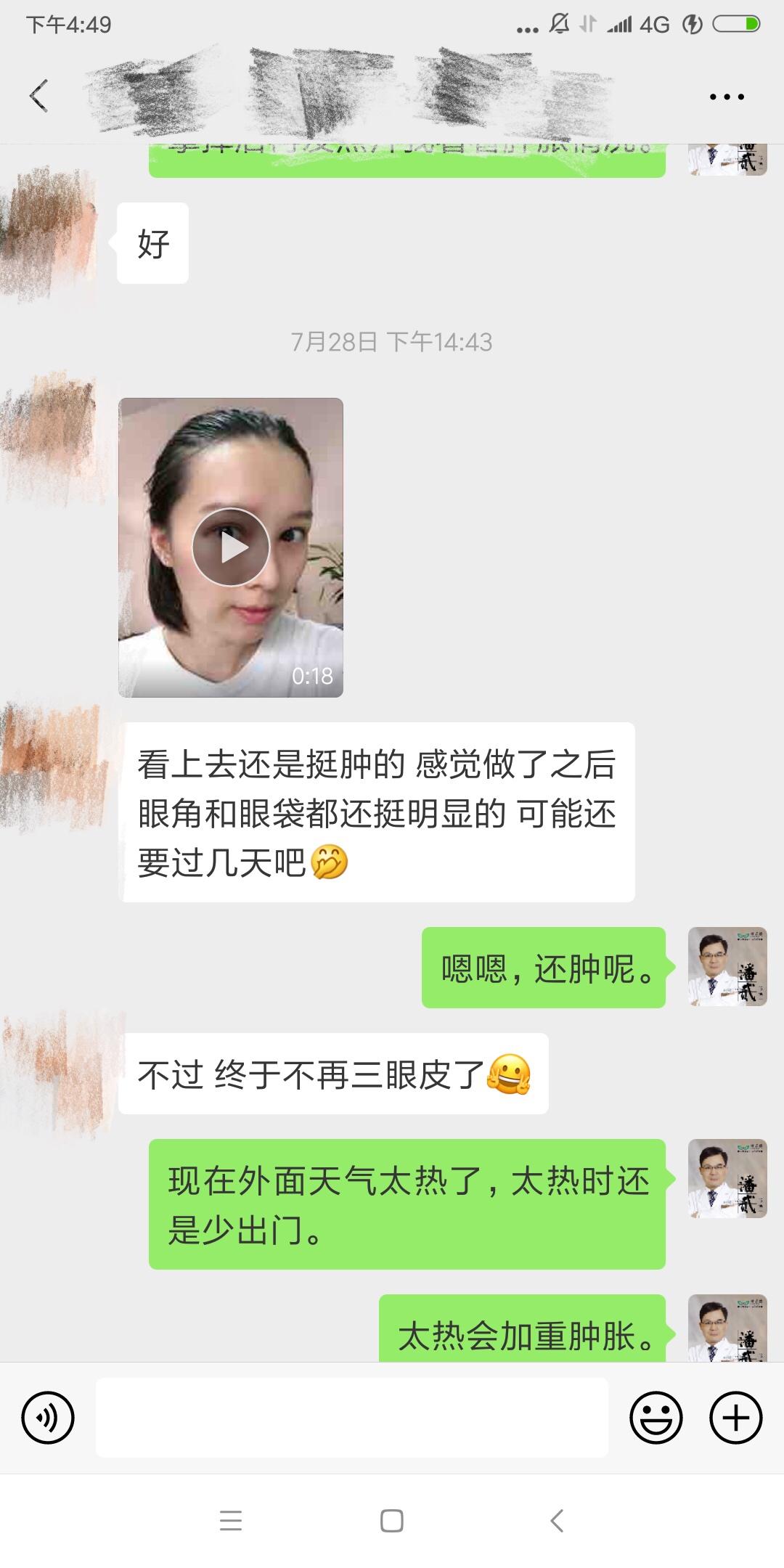This screenshot has width=784, height=1568.
Task: Go back to the chat list
Action: (x=38, y=96)
